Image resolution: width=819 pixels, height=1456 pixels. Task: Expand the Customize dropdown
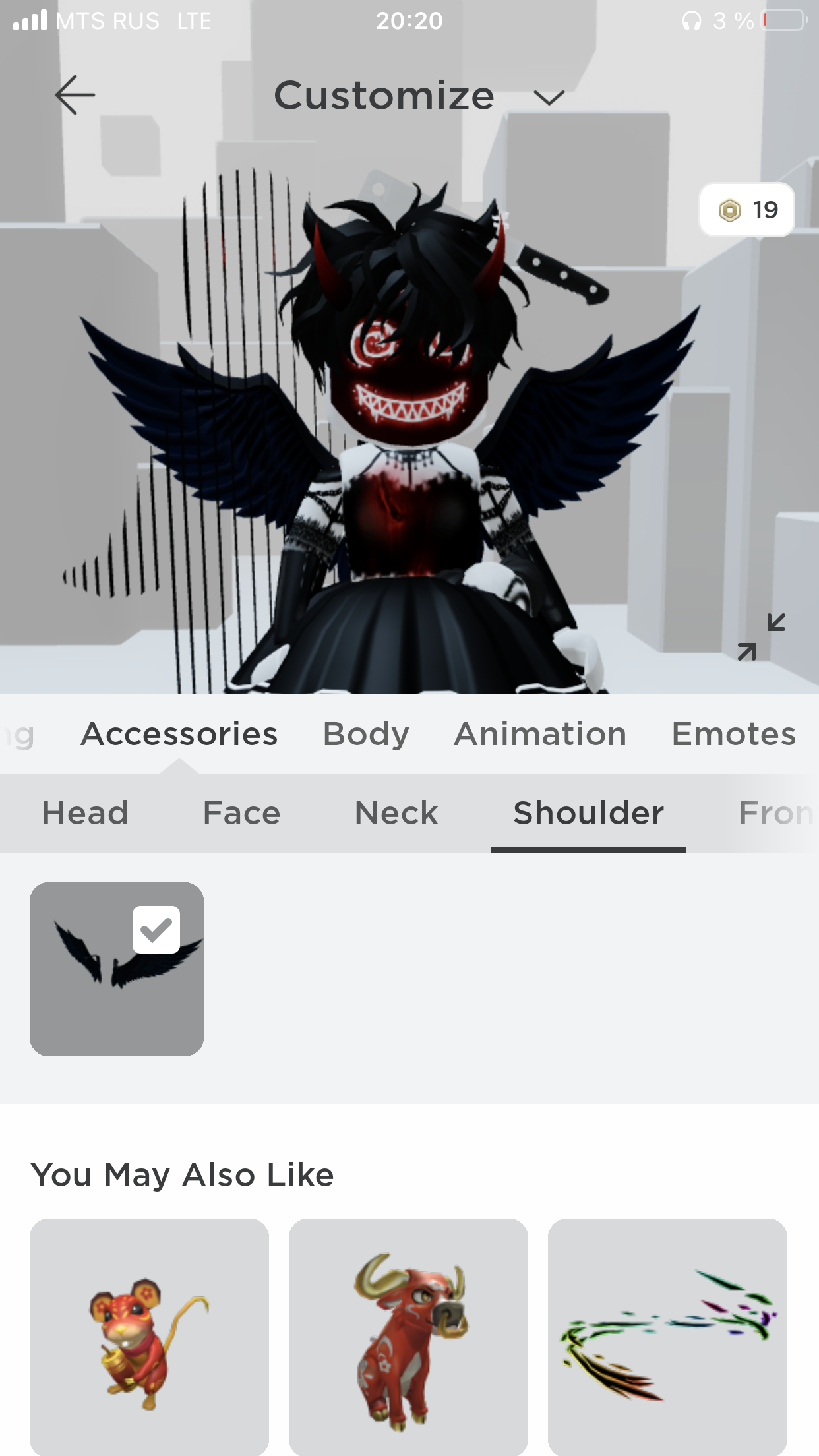tap(549, 98)
